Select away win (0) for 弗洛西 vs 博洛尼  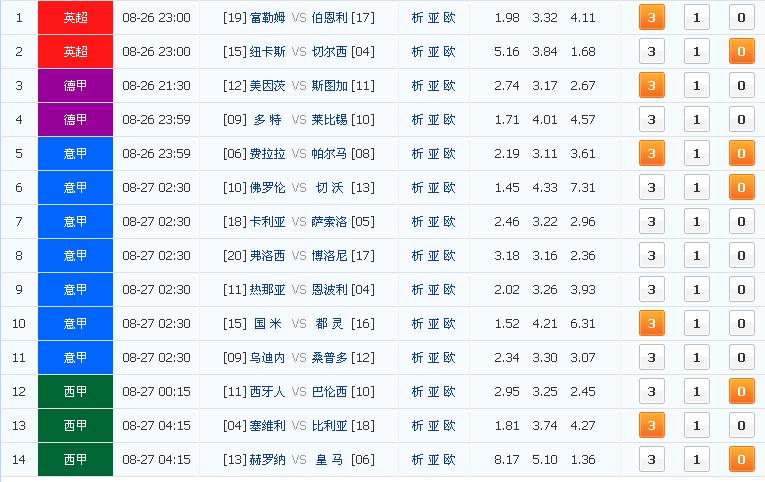point(740,256)
